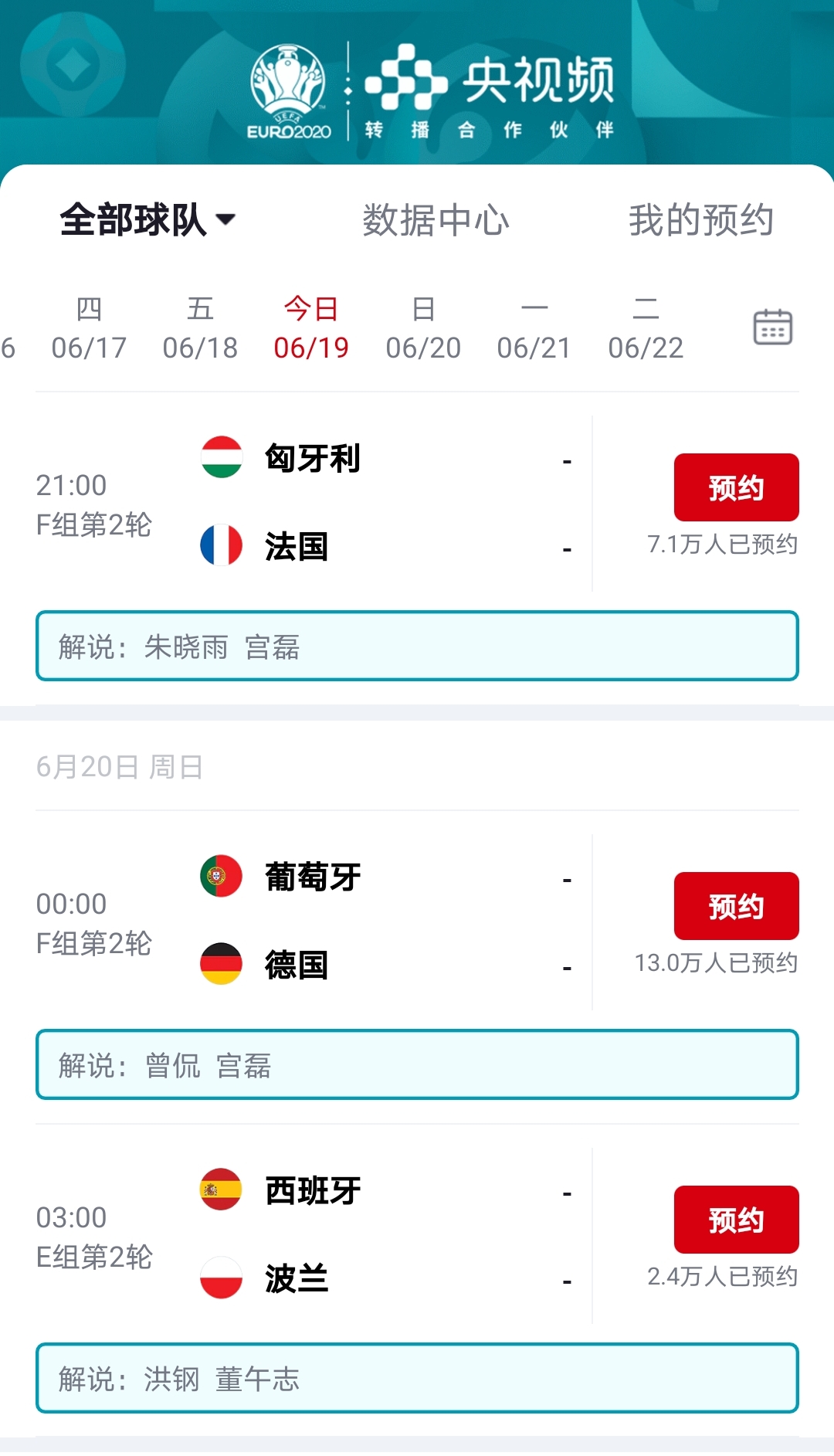Reserve the 匈牙利 vs 法国 match
This screenshot has height=1456, width=834.
coord(736,487)
